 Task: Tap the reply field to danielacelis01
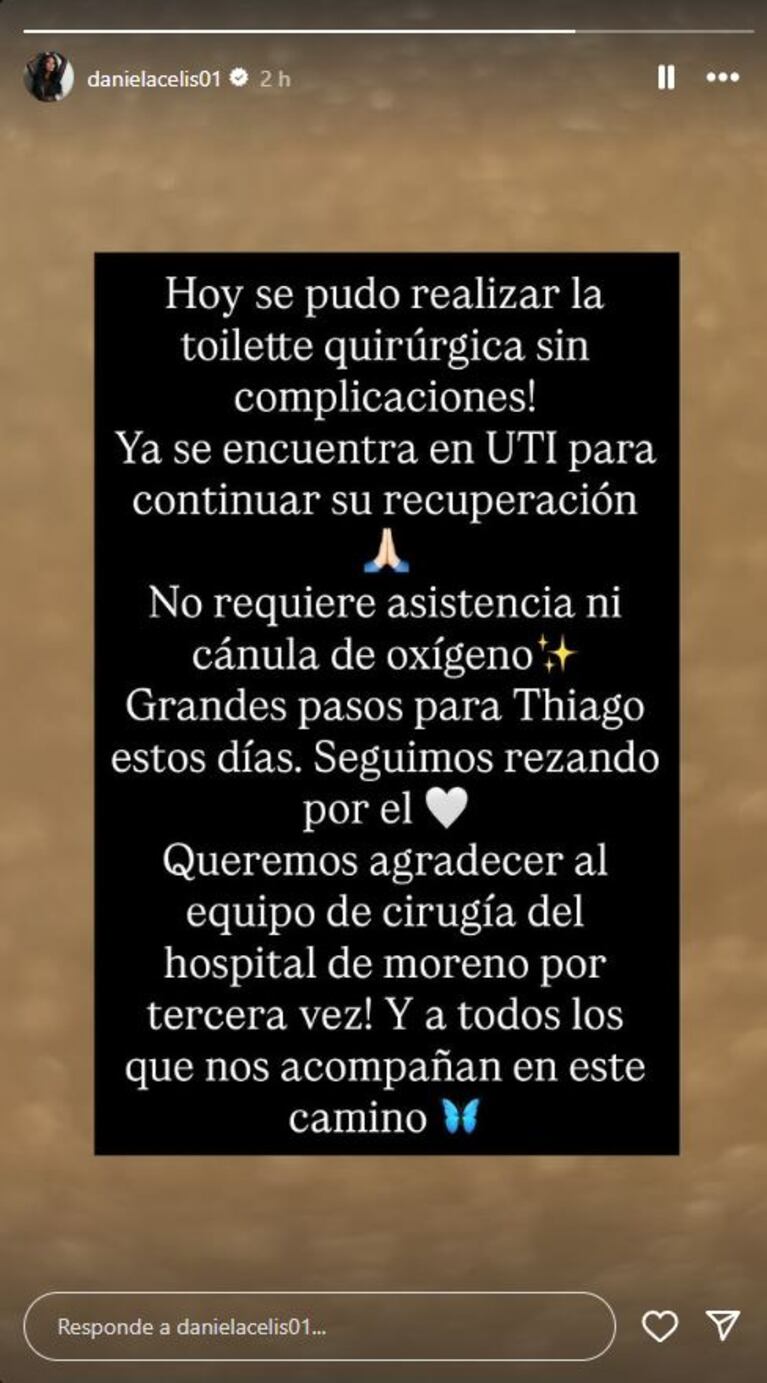click(319, 1327)
